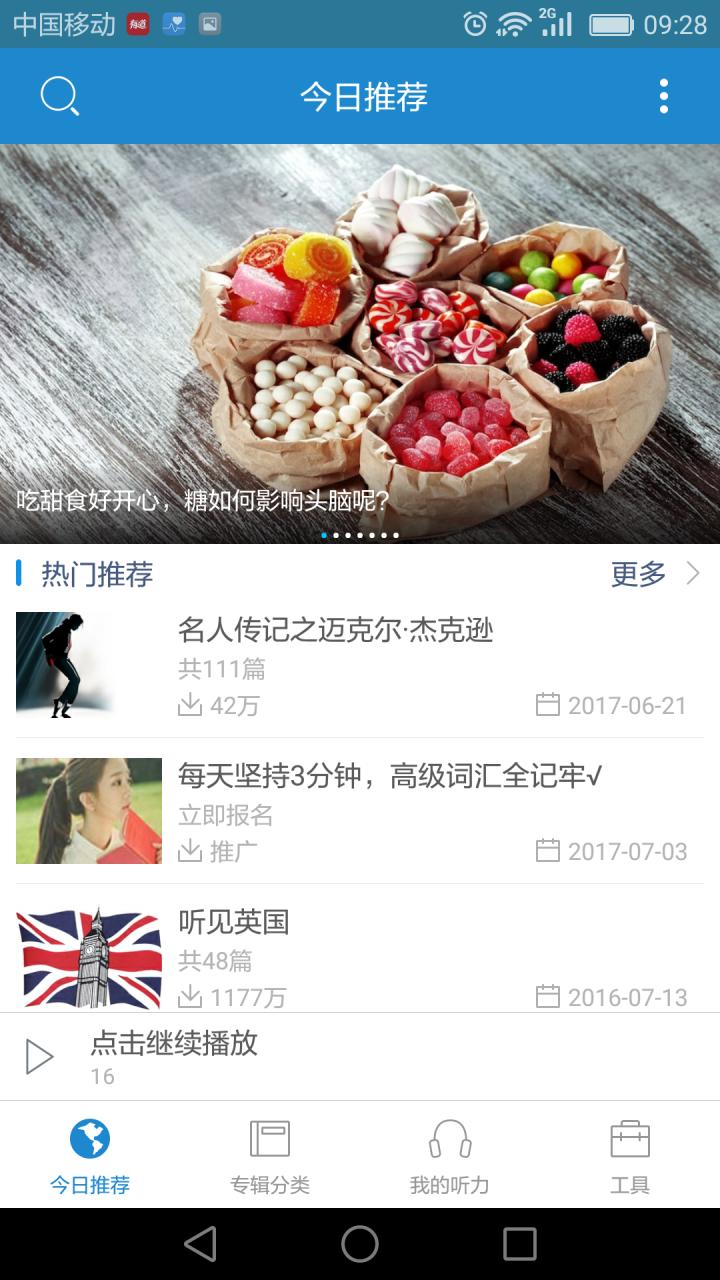720x1280 pixels.
Task: Click the calendar icon beside 2016-07-13
Action: tap(548, 996)
